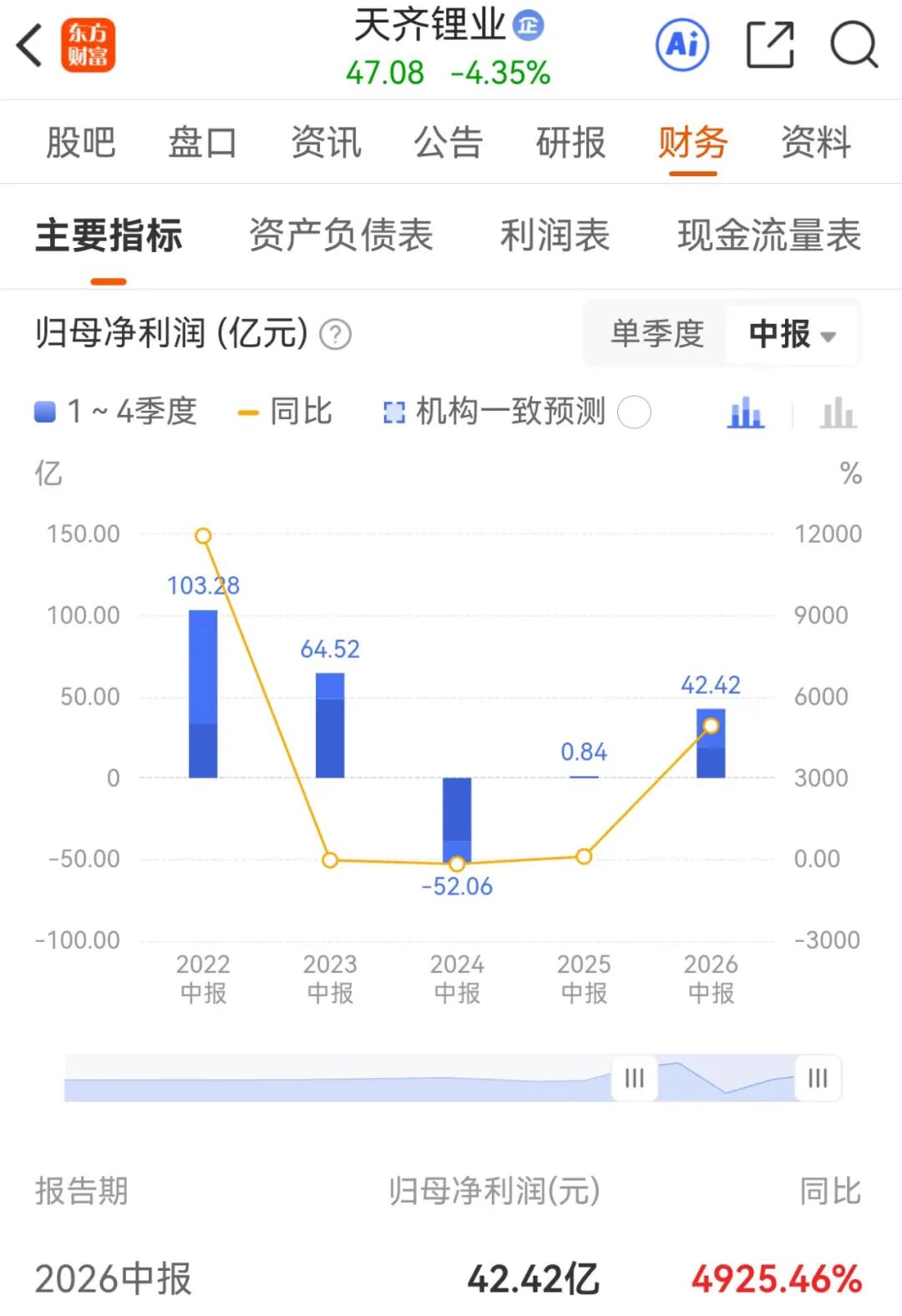
Task: Expand the 中报 period dropdown
Action: coord(792,334)
